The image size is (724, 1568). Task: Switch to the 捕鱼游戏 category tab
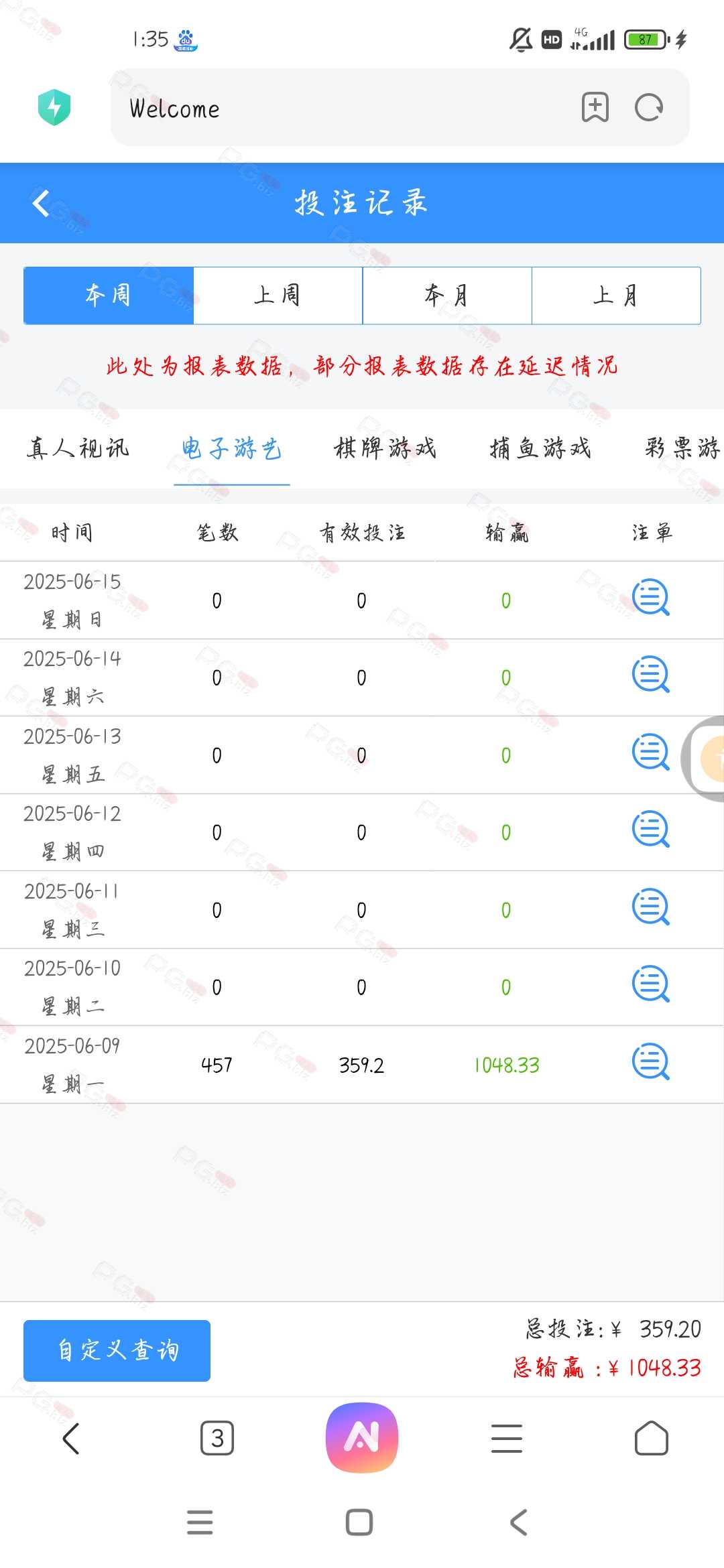pos(540,448)
